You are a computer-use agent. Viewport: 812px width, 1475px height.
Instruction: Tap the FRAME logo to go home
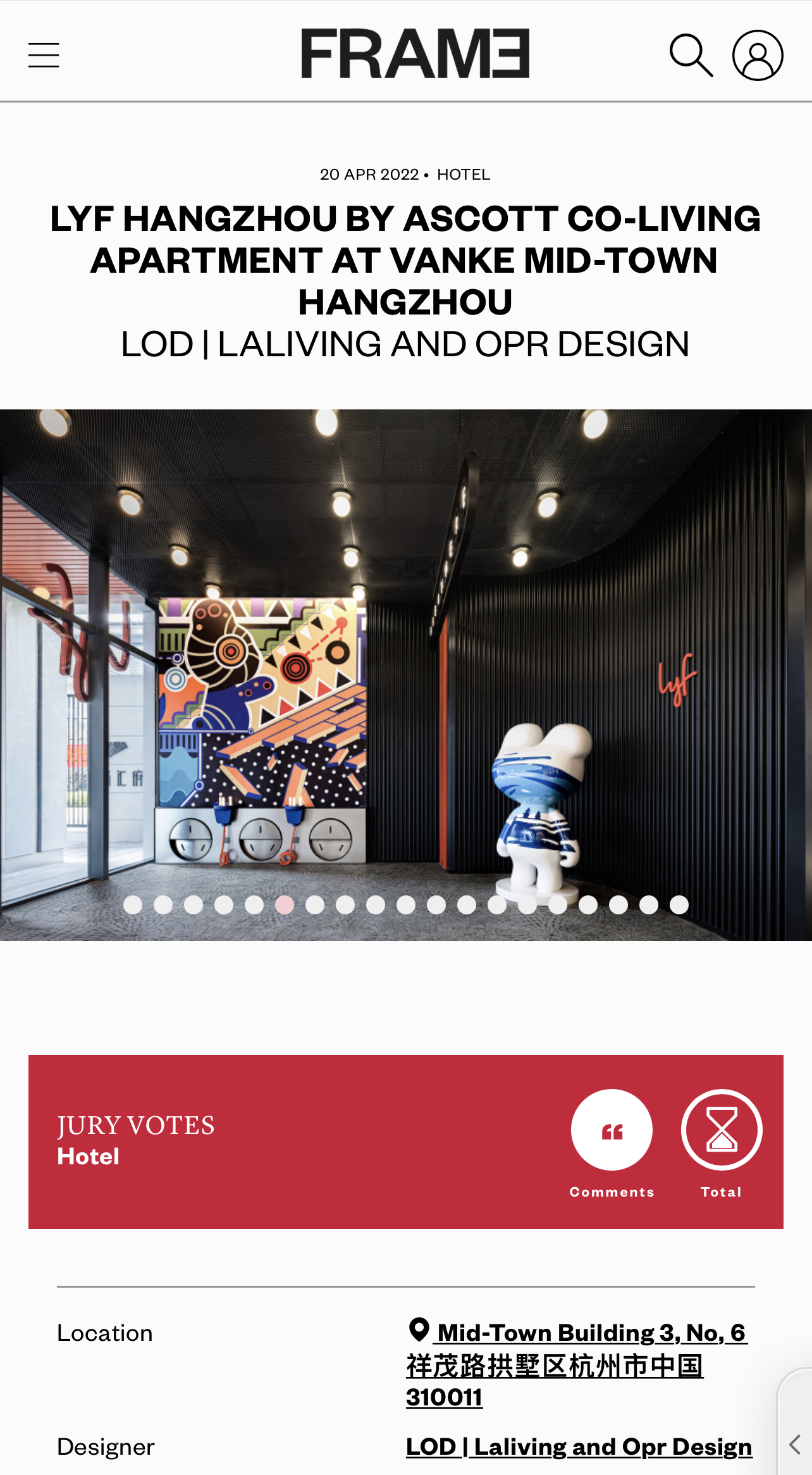[415, 54]
